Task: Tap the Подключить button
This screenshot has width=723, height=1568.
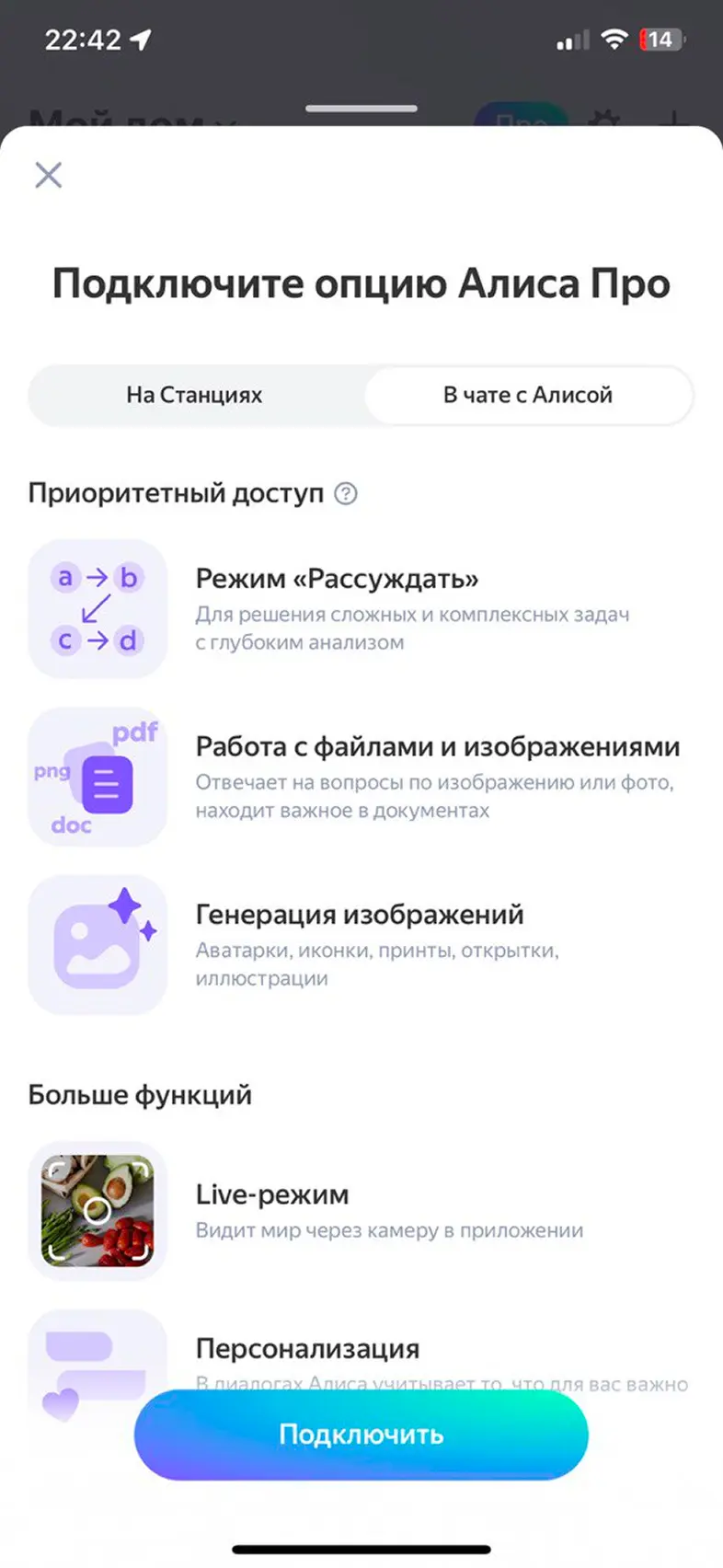Action: [x=361, y=1435]
